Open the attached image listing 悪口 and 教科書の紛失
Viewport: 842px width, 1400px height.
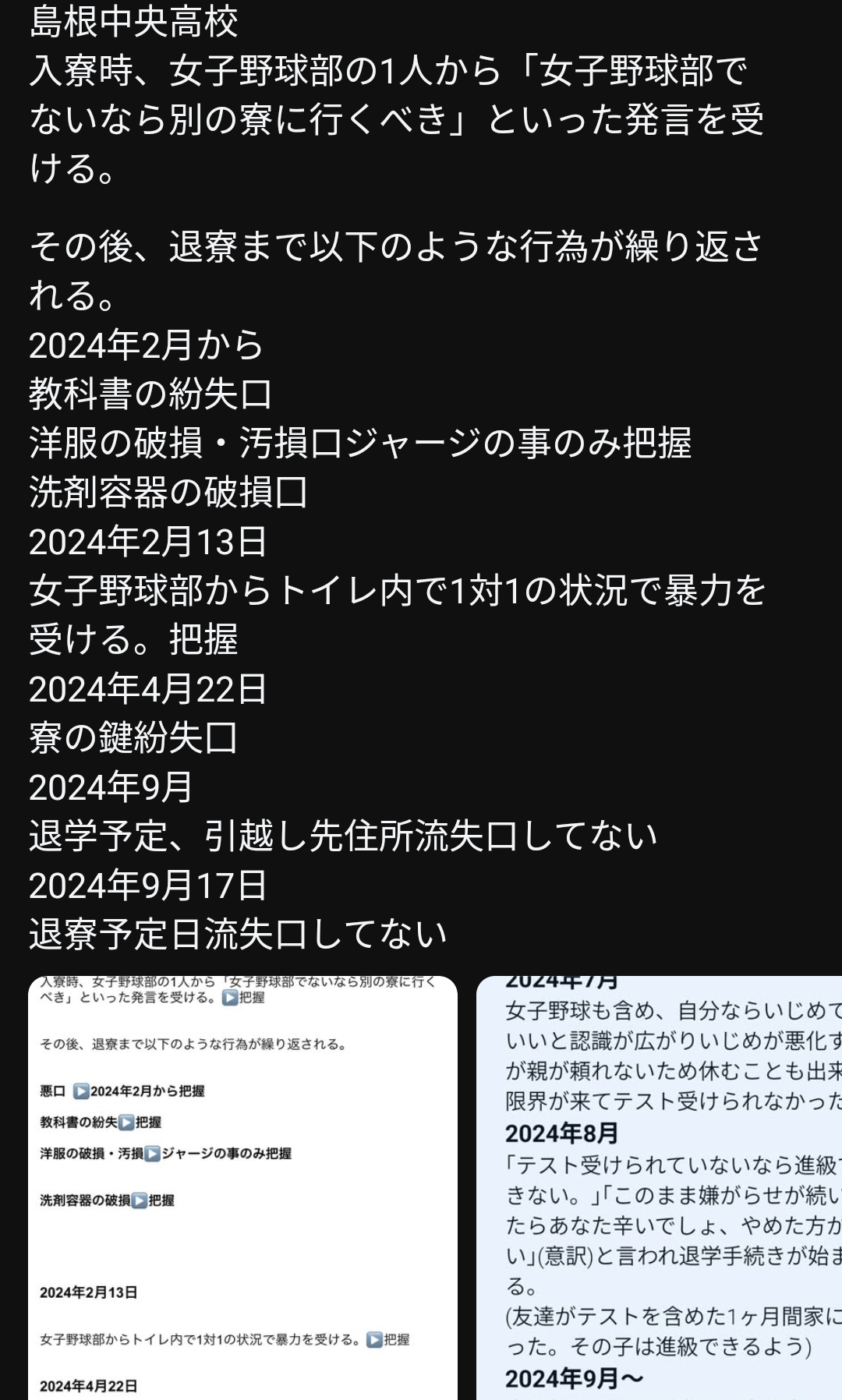pos(242,1187)
